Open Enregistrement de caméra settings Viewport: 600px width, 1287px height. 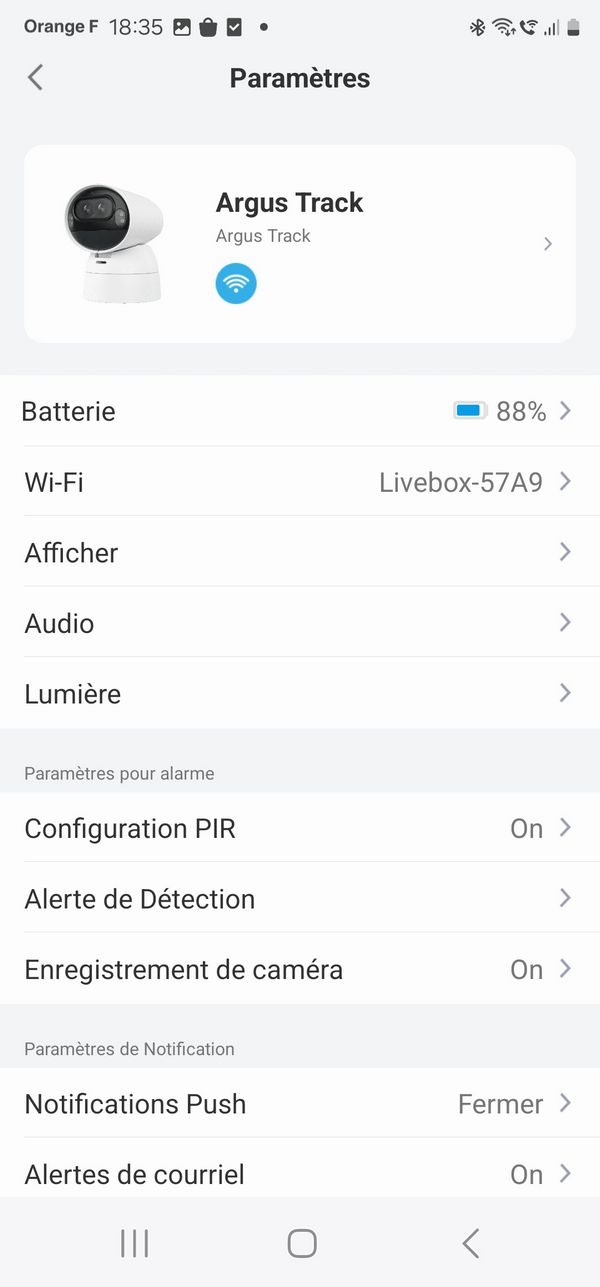300,969
